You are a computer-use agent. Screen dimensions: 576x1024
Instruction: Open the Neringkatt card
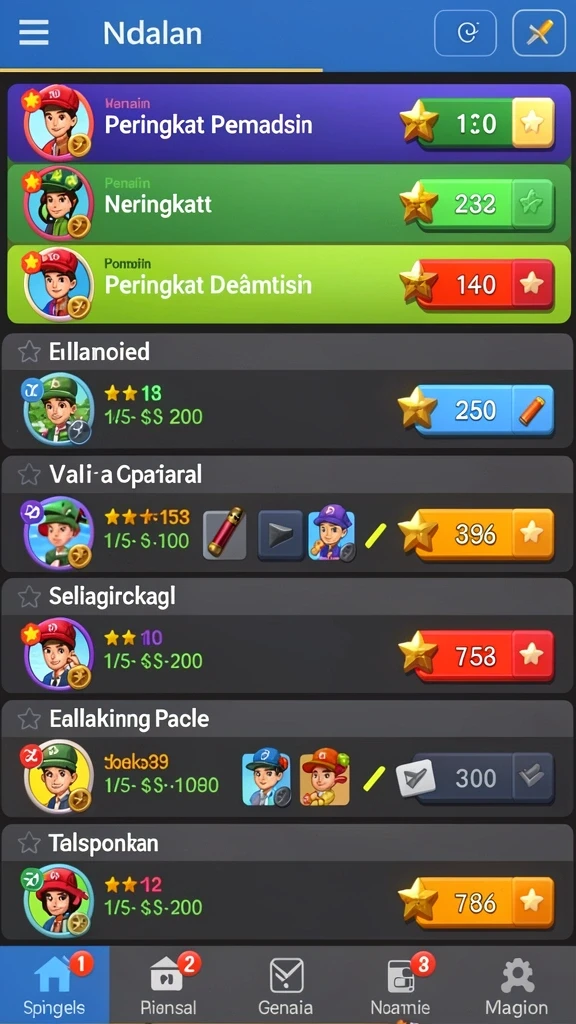289,204
